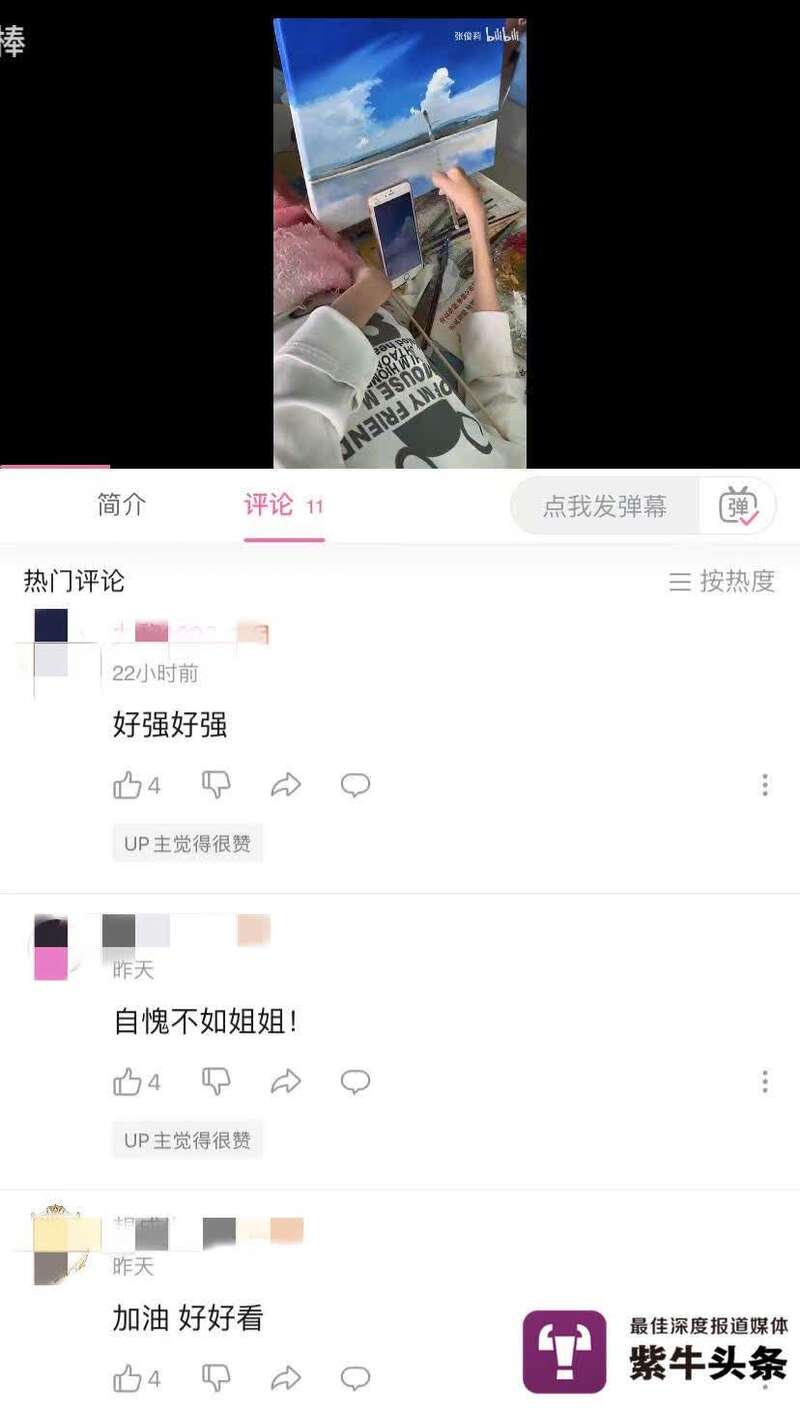Reply to the 自愧不如姐姐 comment
Viewport: 800px width, 1410px height.
click(355, 1081)
